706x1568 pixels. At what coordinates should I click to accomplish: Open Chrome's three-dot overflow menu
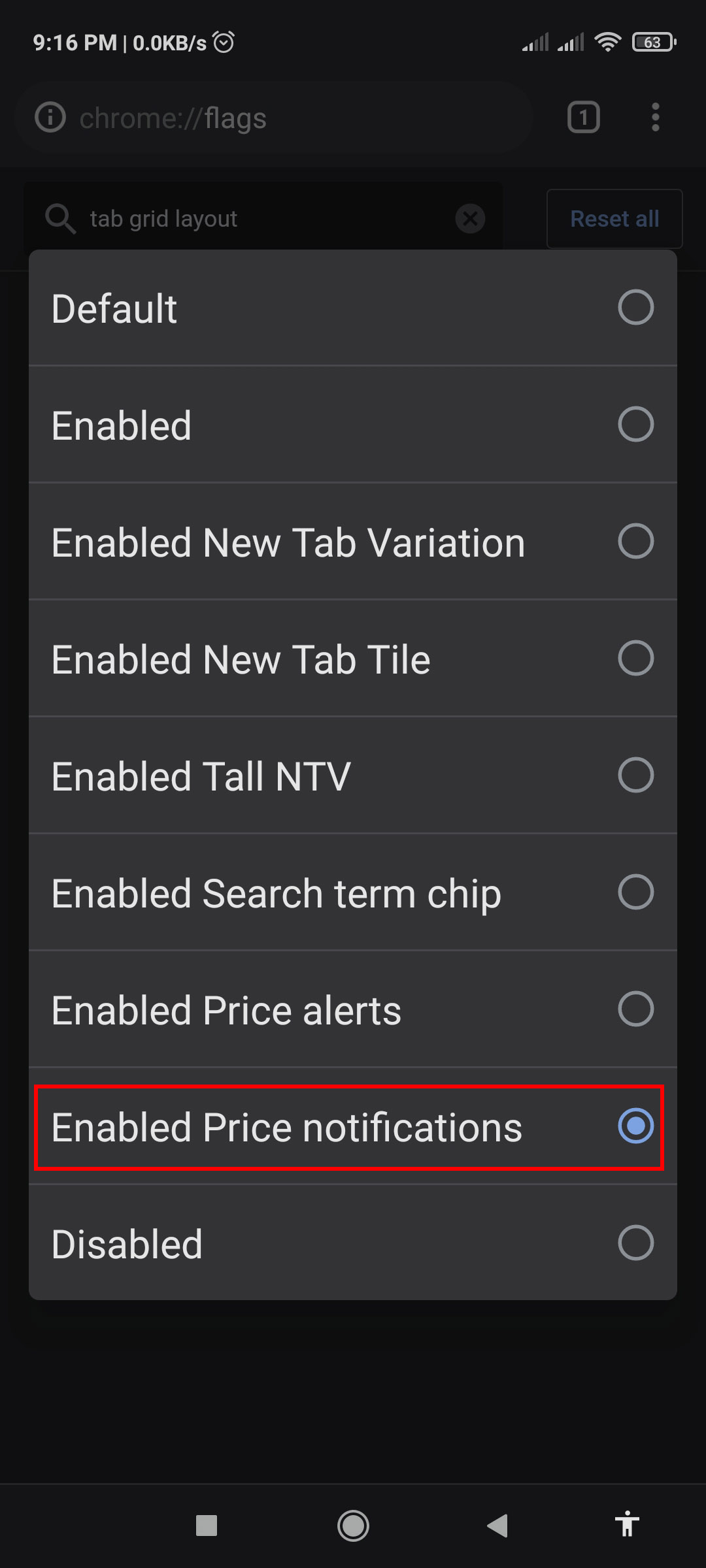655,118
